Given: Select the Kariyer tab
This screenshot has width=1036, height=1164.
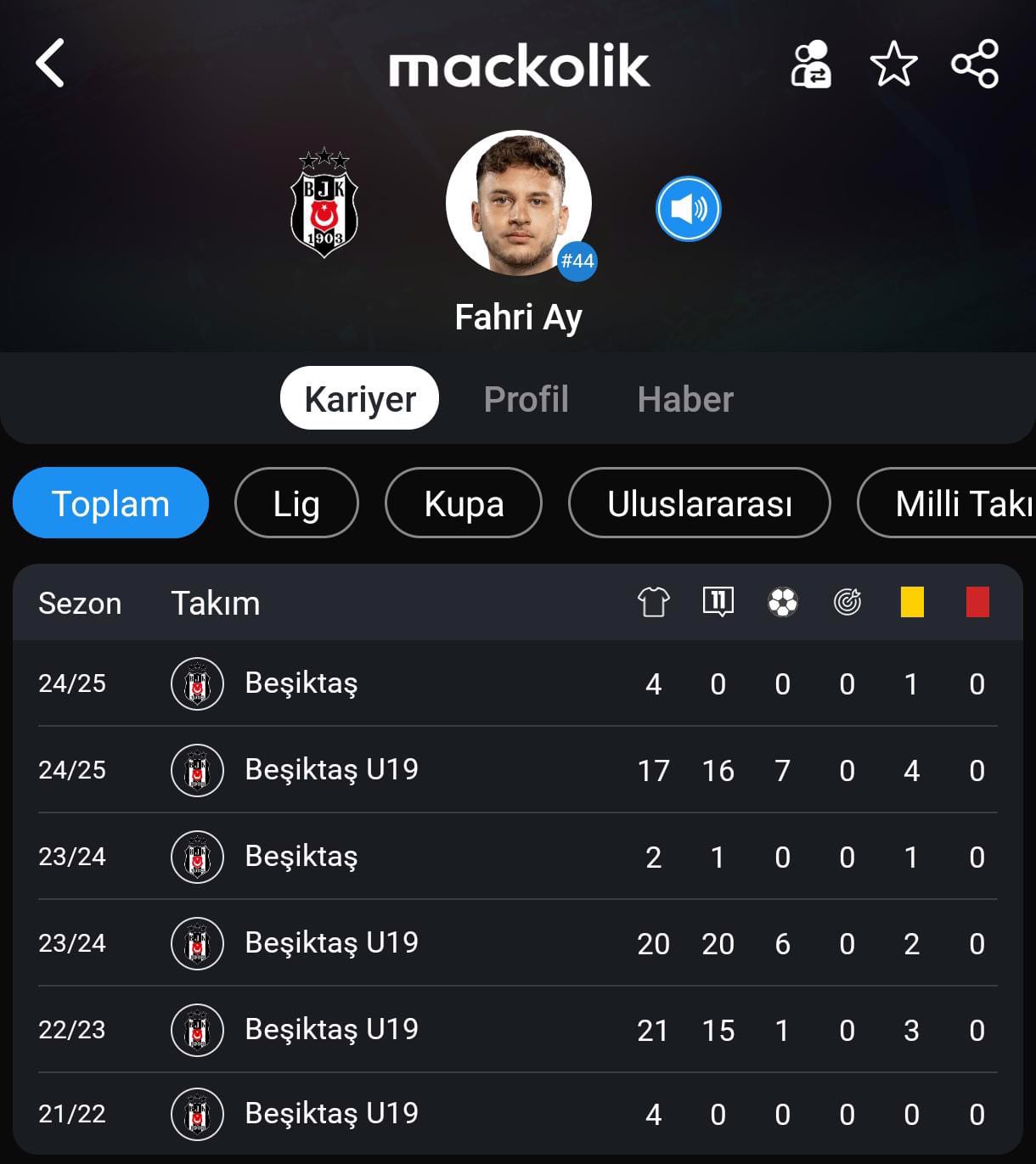Looking at the screenshot, I should pyautogui.click(x=359, y=399).
